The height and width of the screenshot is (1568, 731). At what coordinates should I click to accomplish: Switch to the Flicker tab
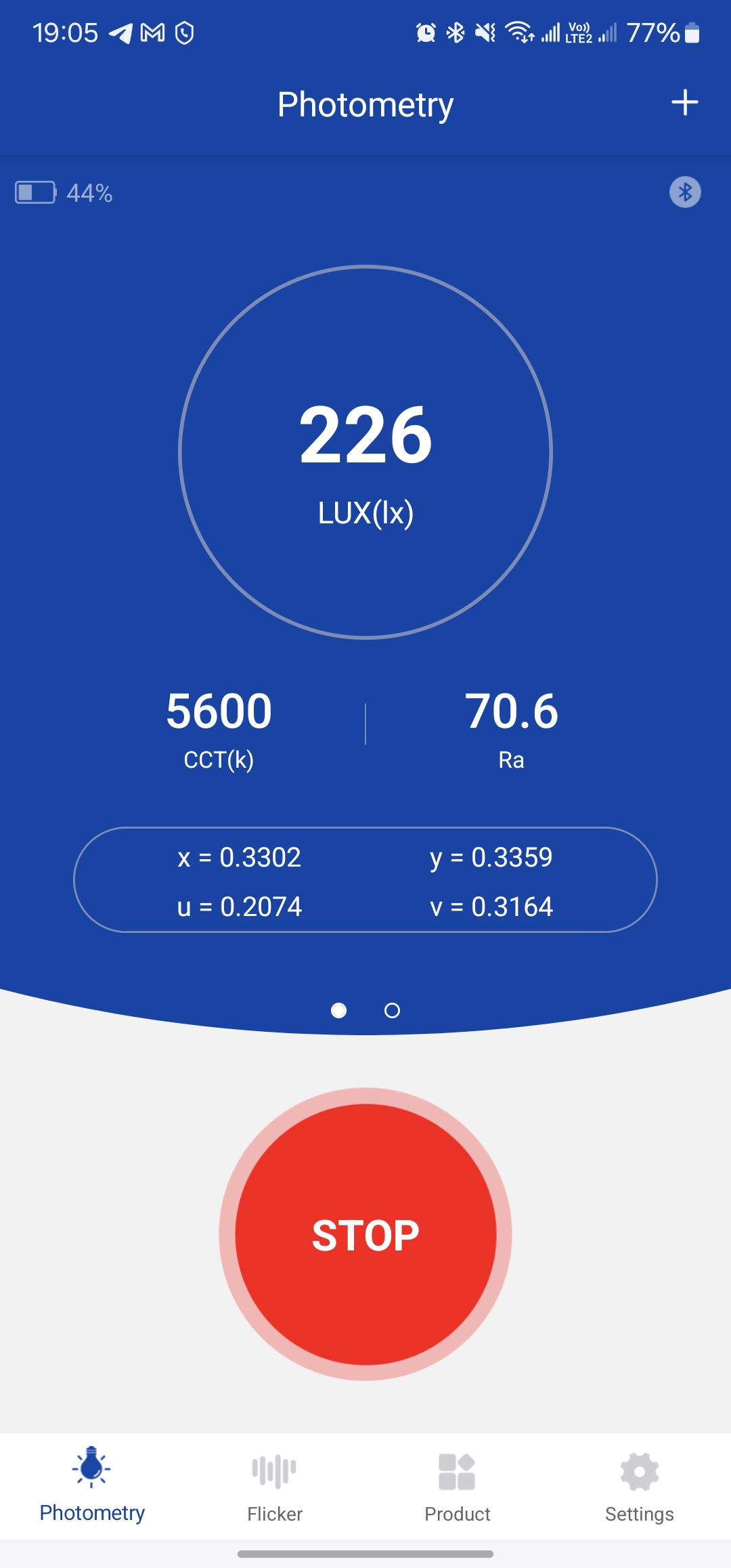[x=274, y=1487]
